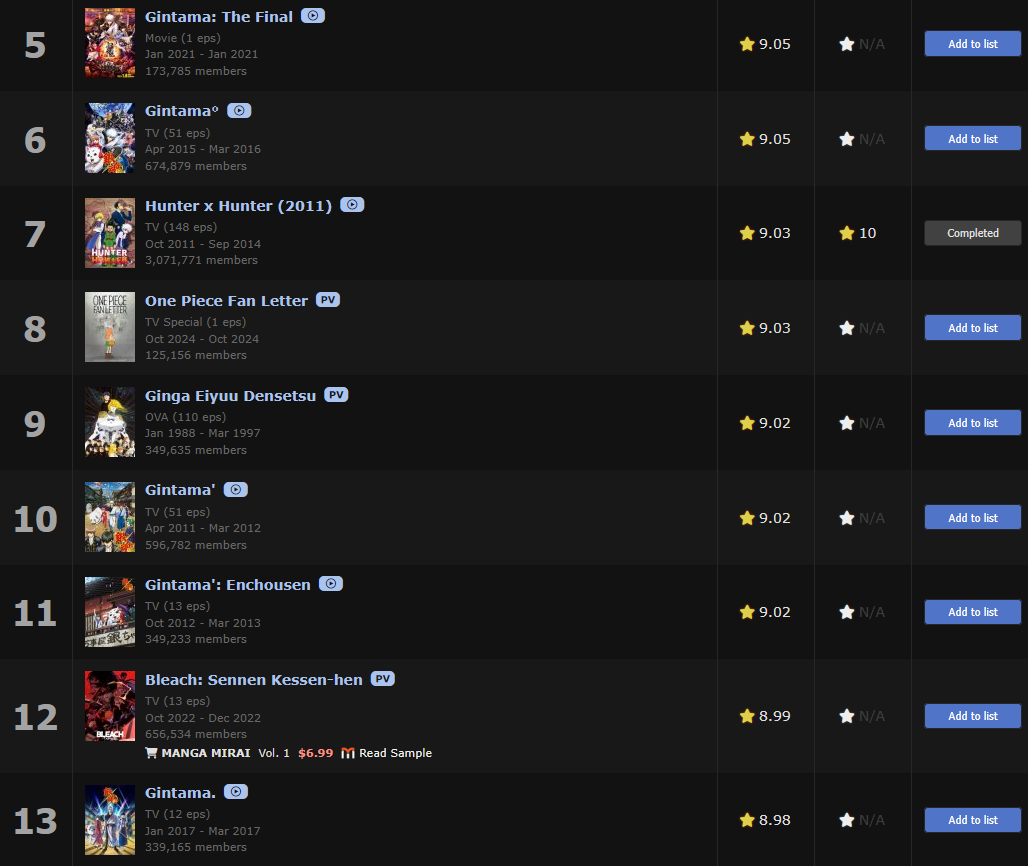Add One Piece Fan Letter to list
This screenshot has height=866, width=1028.
pos(972,328)
